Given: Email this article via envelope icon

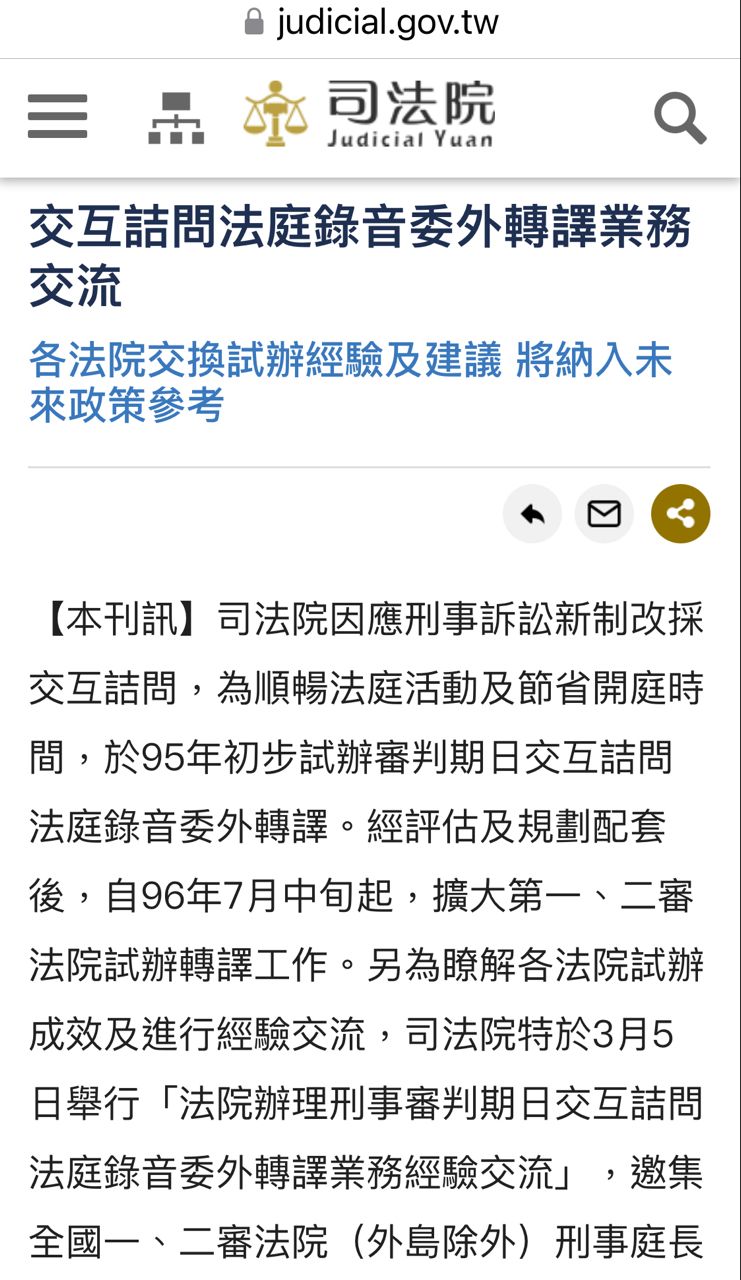Looking at the screenshot, I should pyautogui.click(x=604, y=514).
